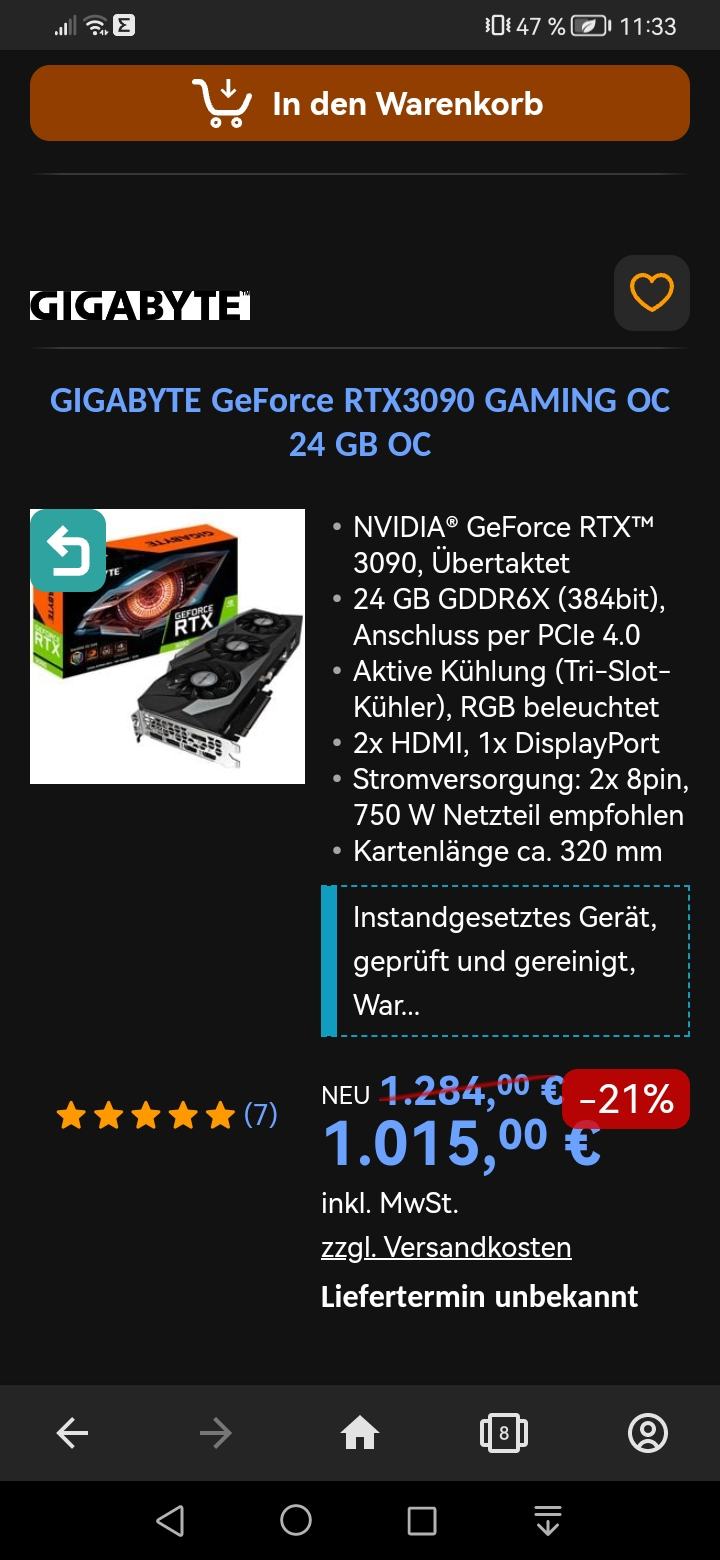Go to the browser home page
The image size is (720, 1560).
click(x=360, y=1433)
